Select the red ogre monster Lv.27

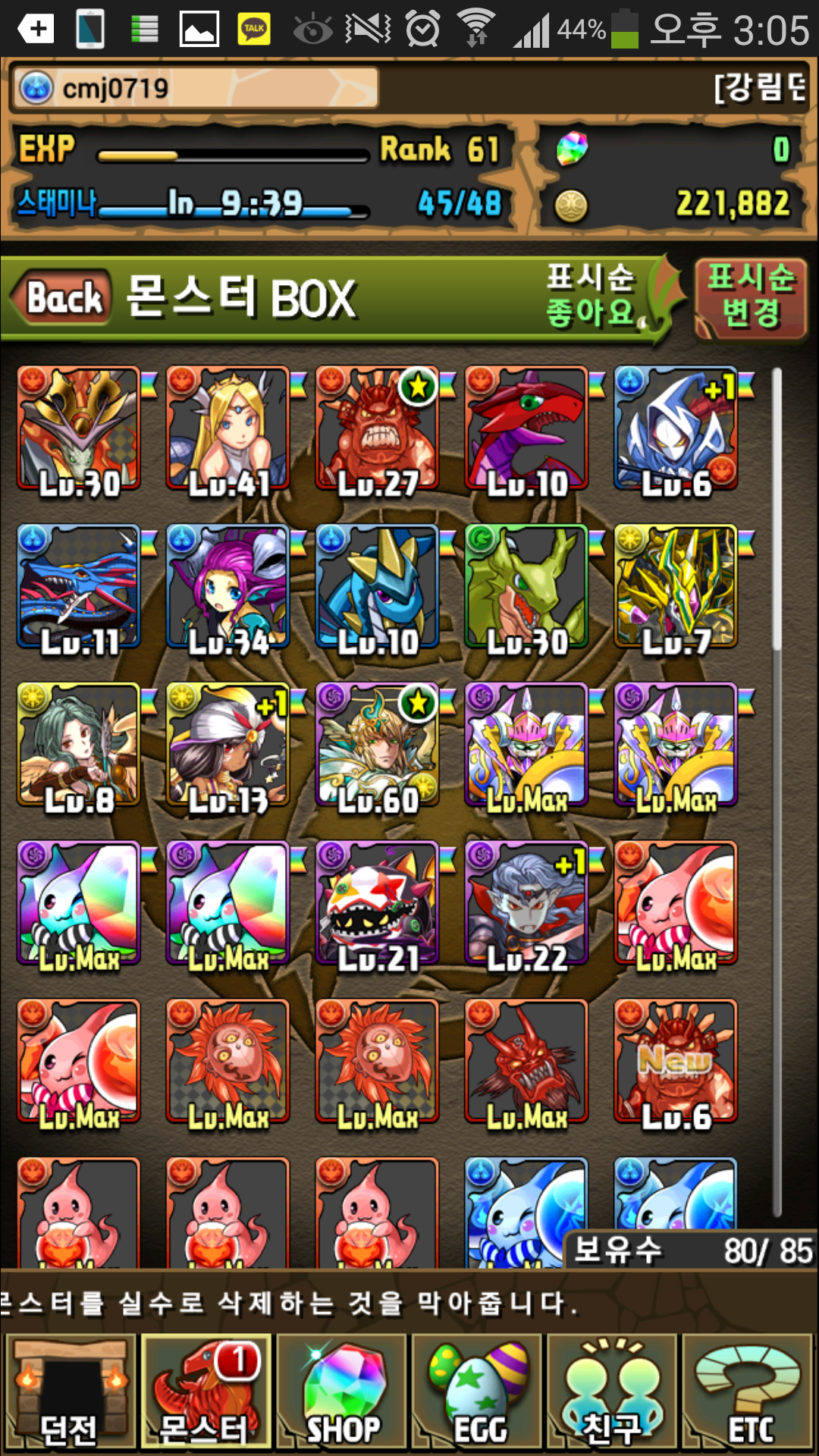click(378, 429)
